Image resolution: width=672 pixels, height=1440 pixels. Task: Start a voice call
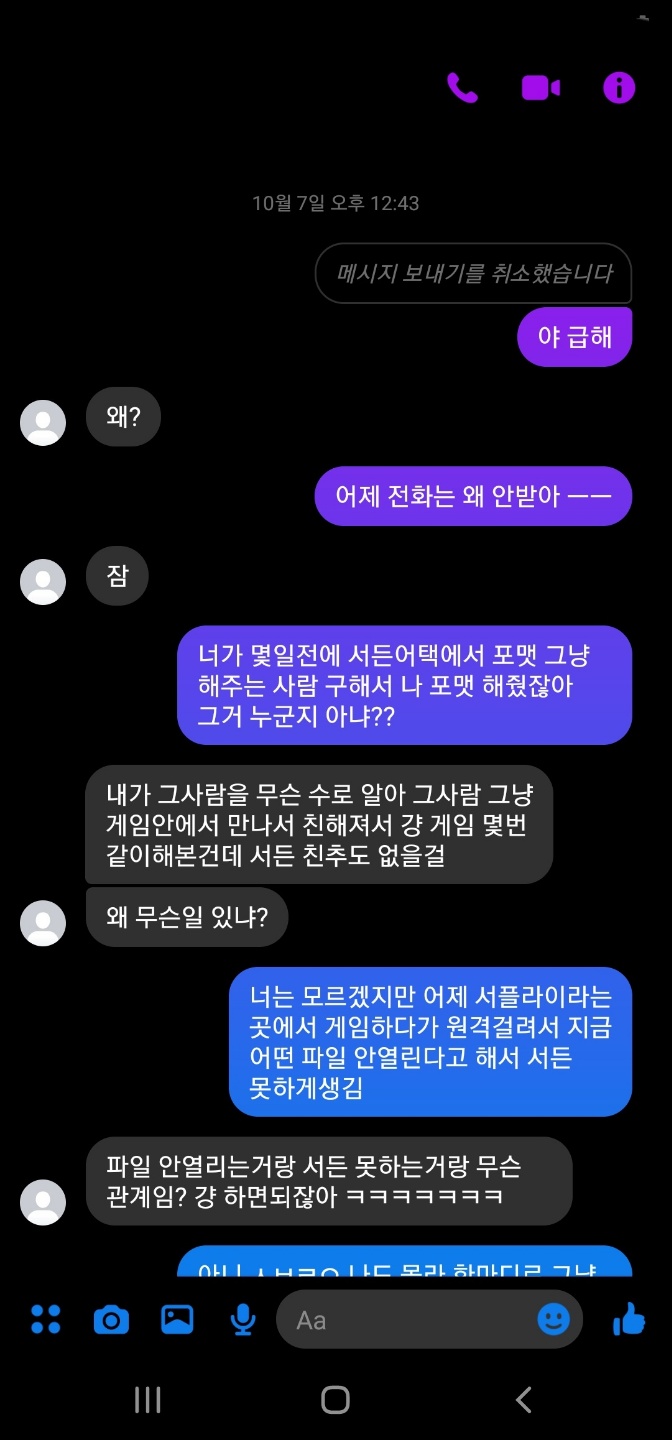462,88
